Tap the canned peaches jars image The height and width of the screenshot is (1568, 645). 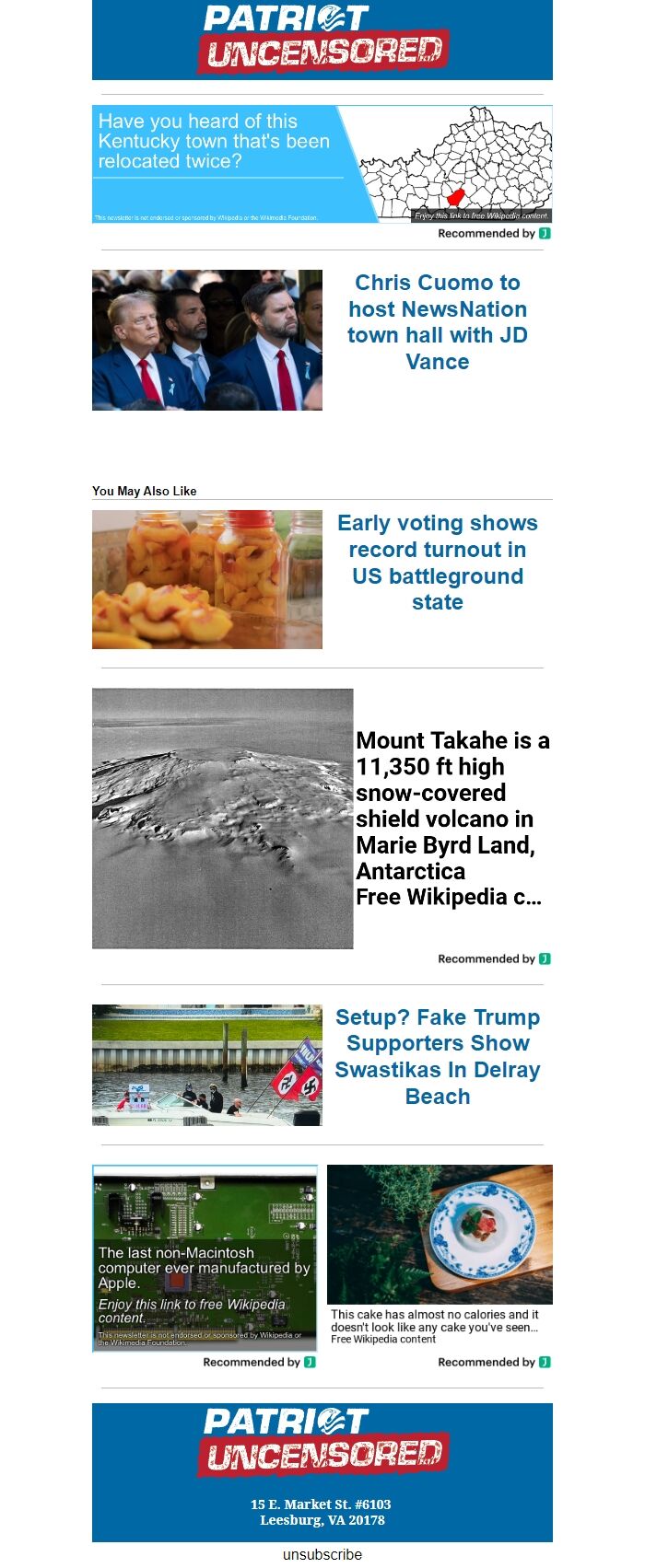207,579
